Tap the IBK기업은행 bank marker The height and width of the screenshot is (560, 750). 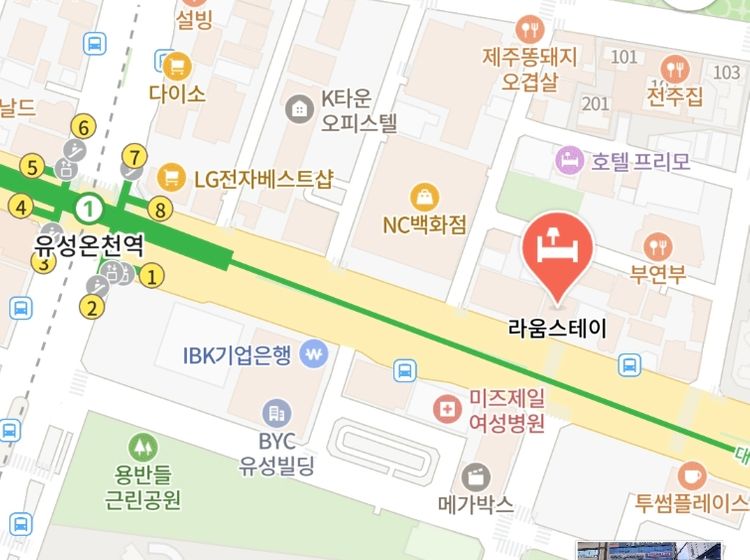coord(316,354)
